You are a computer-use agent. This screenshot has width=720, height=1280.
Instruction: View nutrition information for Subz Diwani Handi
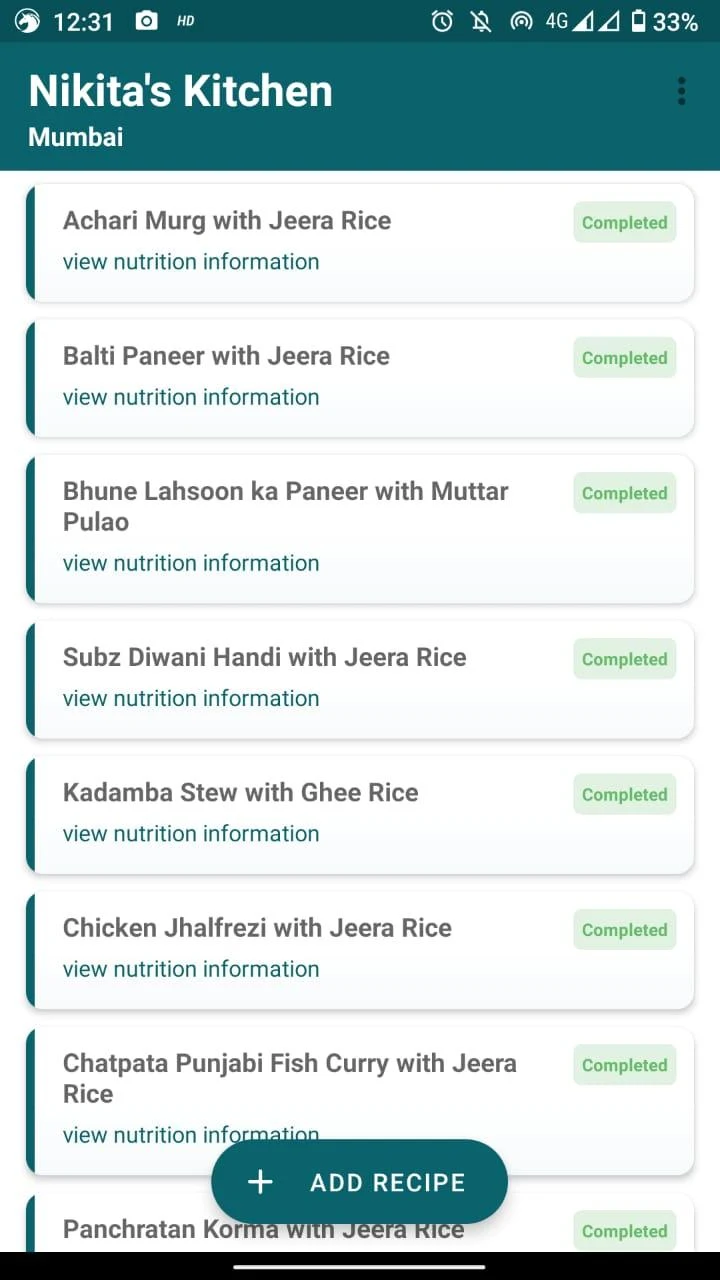pyautogui.click(x=191, y=698)
